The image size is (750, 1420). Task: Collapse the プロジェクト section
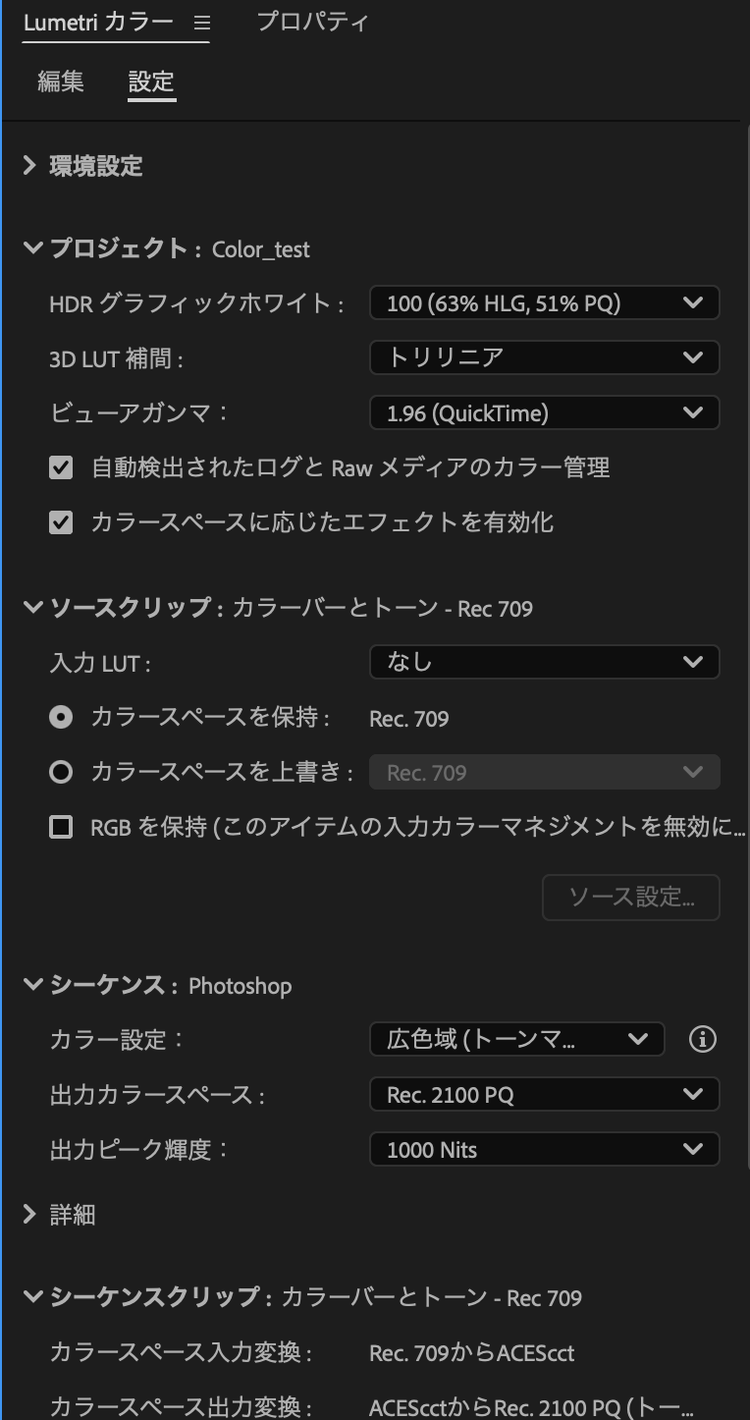point(32,248)
